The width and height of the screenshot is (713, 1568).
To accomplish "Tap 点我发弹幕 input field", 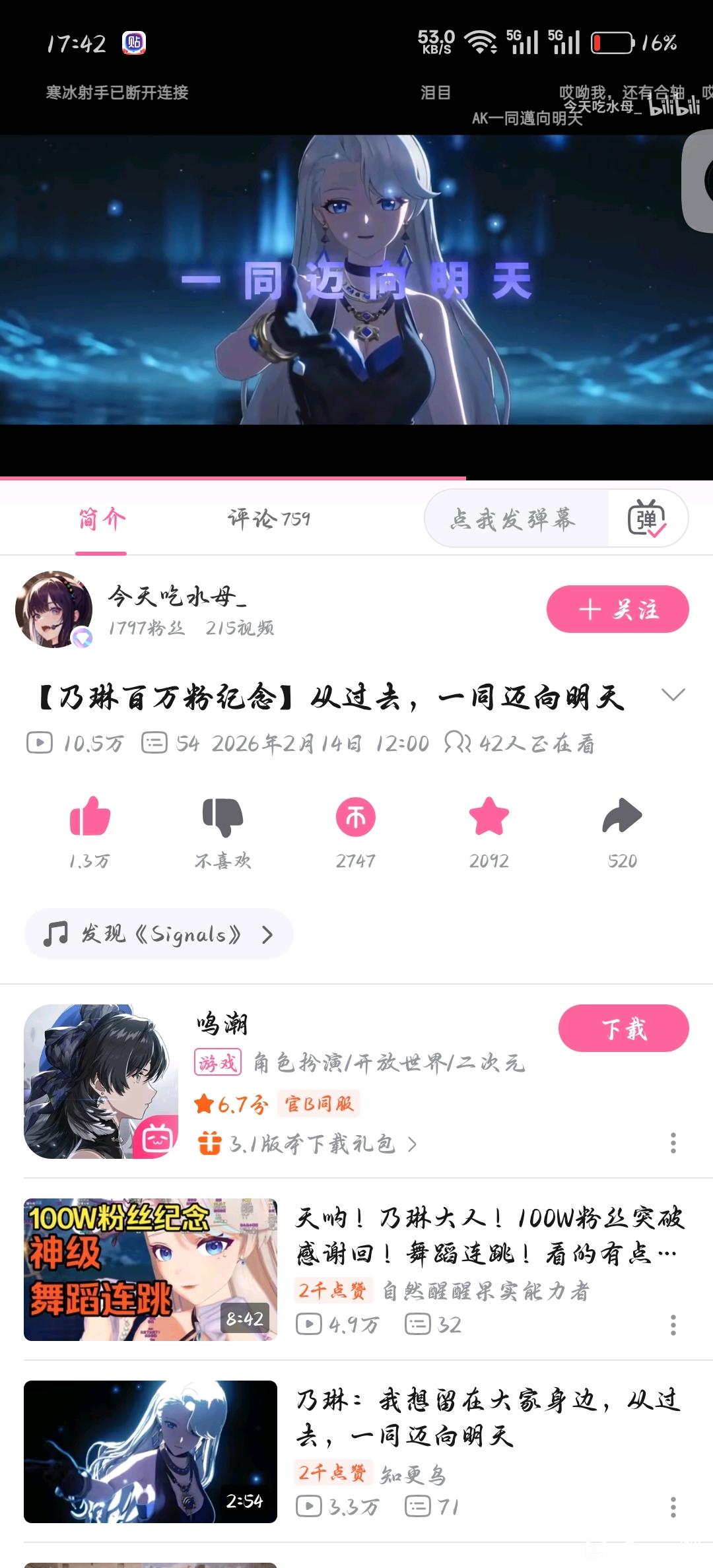I will [x=514, y=519].
